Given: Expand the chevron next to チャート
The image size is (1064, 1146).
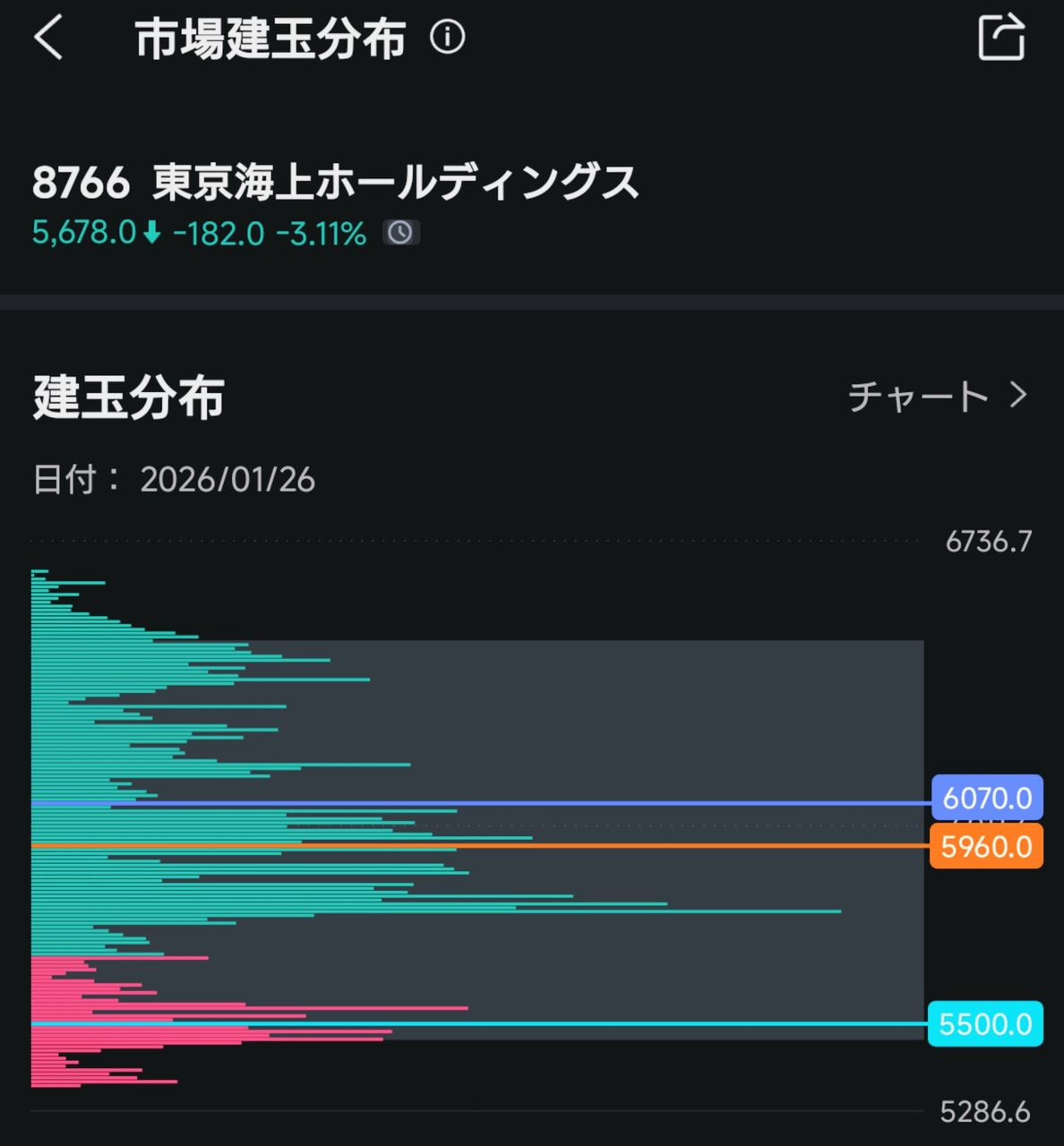Looking at the screenshot, I should coord(1017,394).
